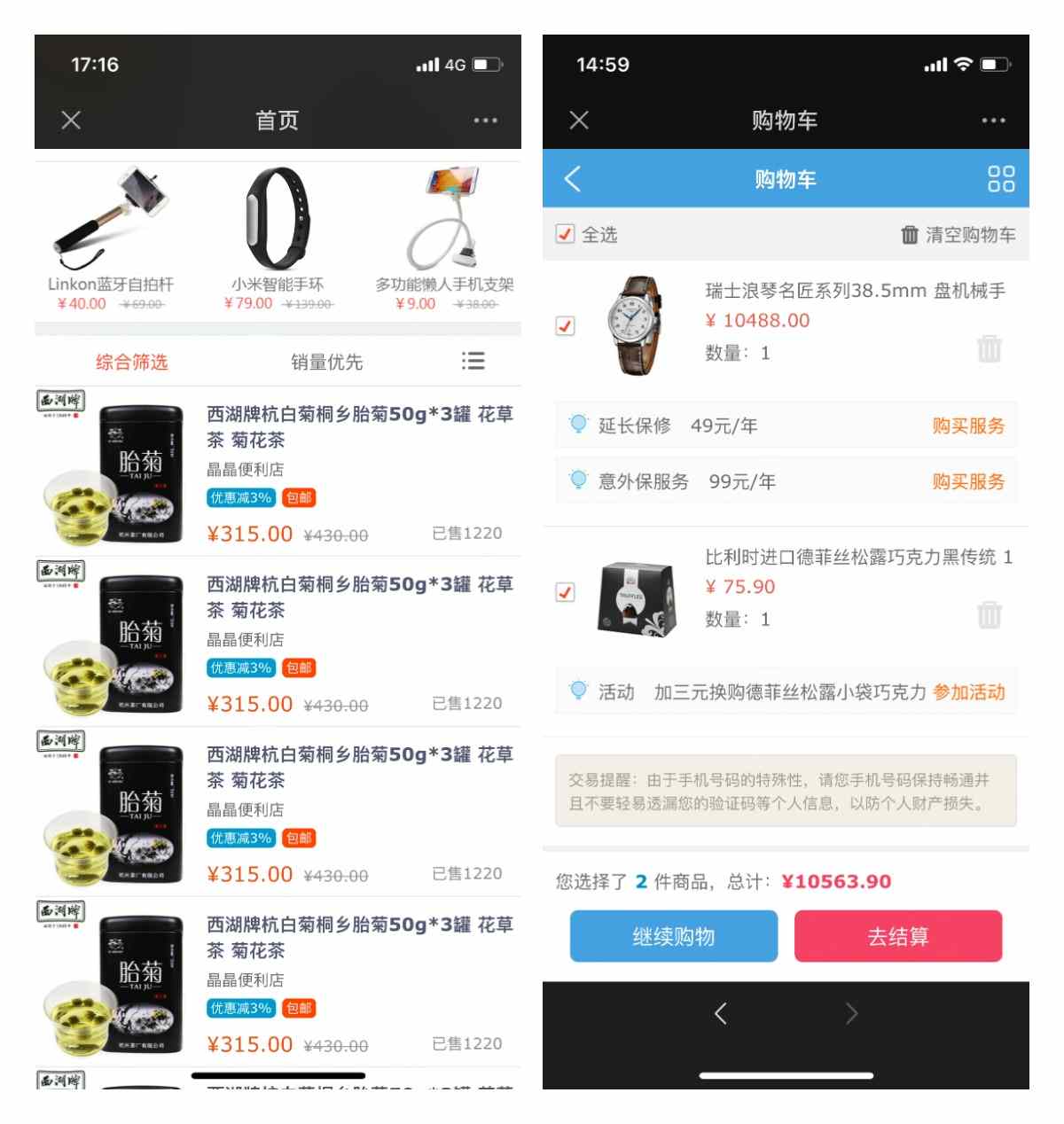The height and width of the screenshot is (1124, 1064).
Task: Switch to the 销量优先 tab
Action: click(327, 362)
